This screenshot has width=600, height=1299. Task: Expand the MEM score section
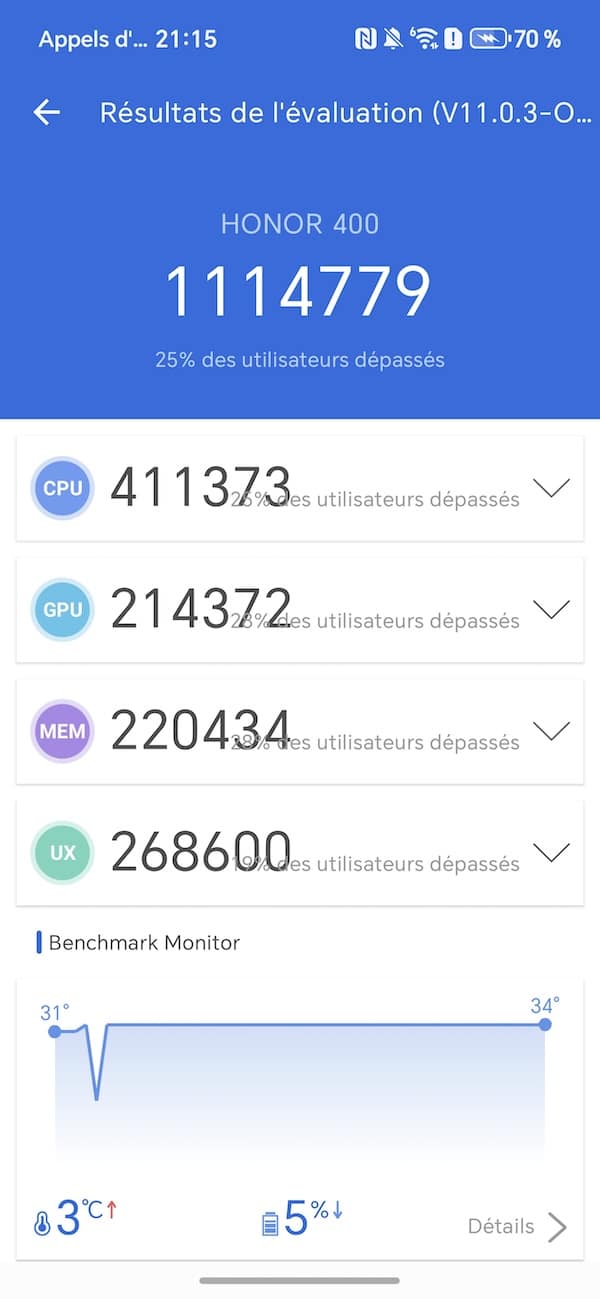click(551, 731)
